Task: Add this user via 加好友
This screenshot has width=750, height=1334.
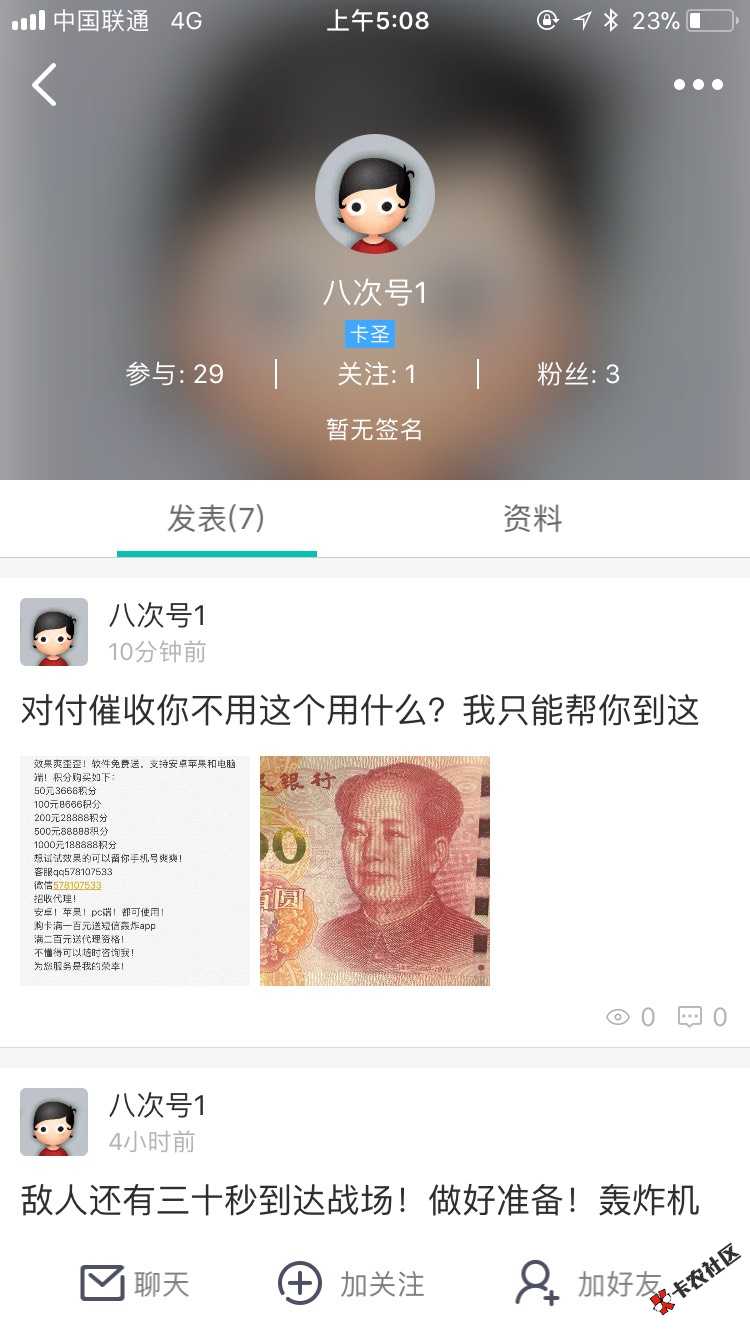Action: point(588,1284)
